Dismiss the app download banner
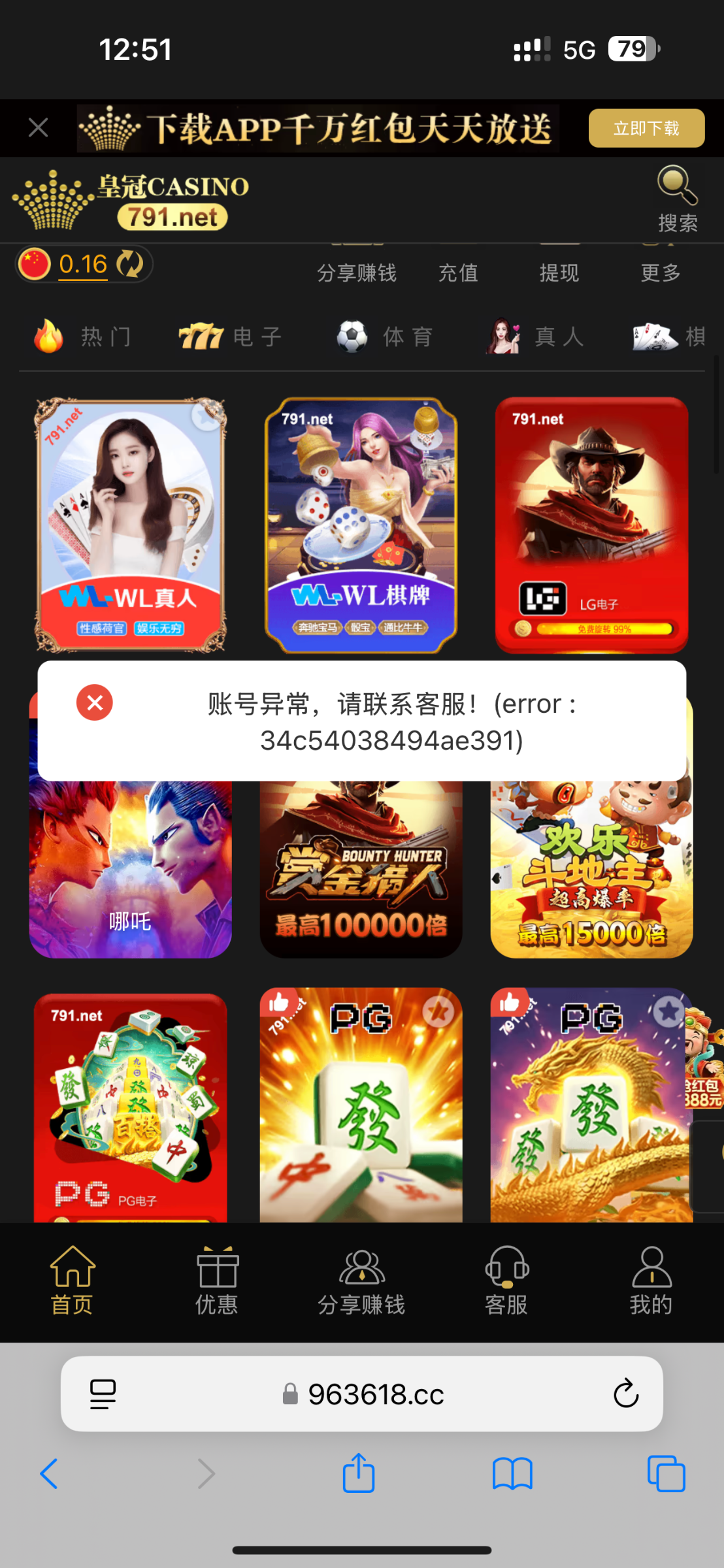The height and width of the screenshot is (1568, 724). [x=39, y=127]
